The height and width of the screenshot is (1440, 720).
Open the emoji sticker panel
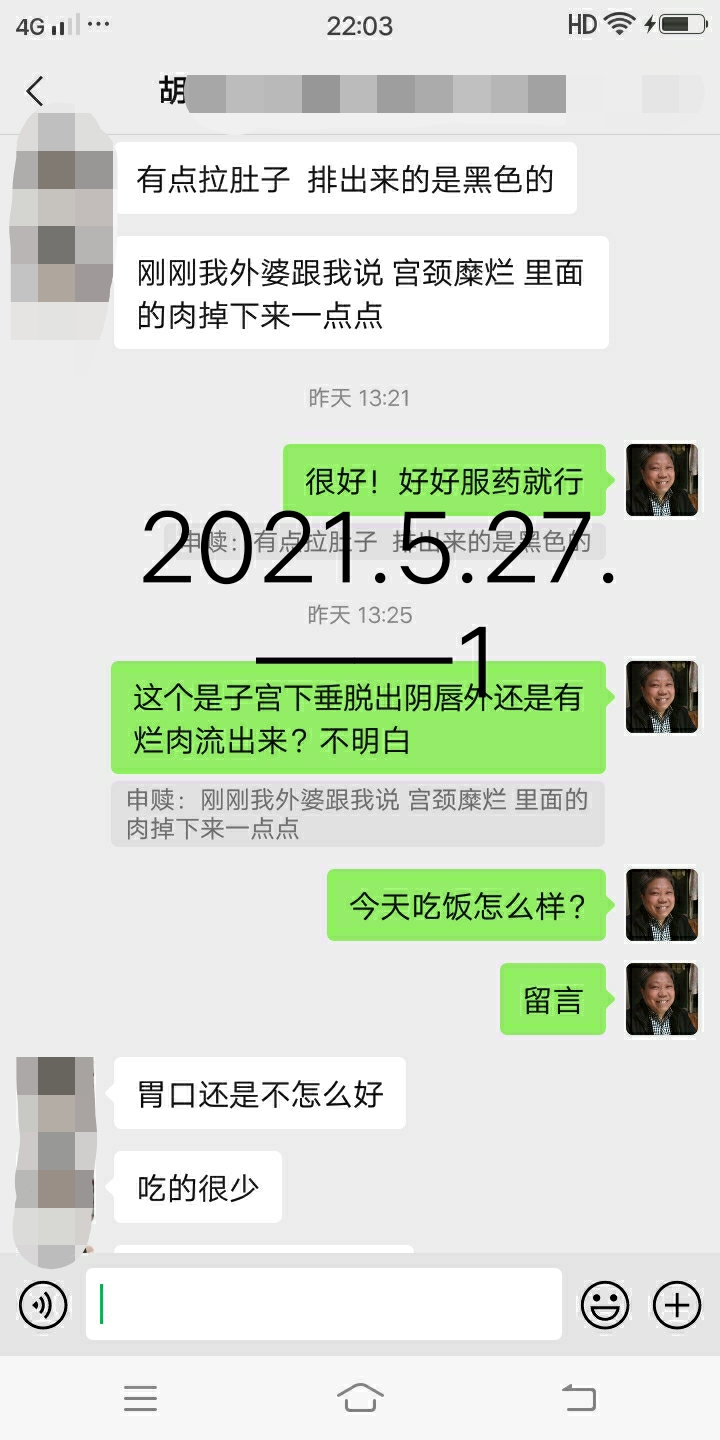[605, 1304]
